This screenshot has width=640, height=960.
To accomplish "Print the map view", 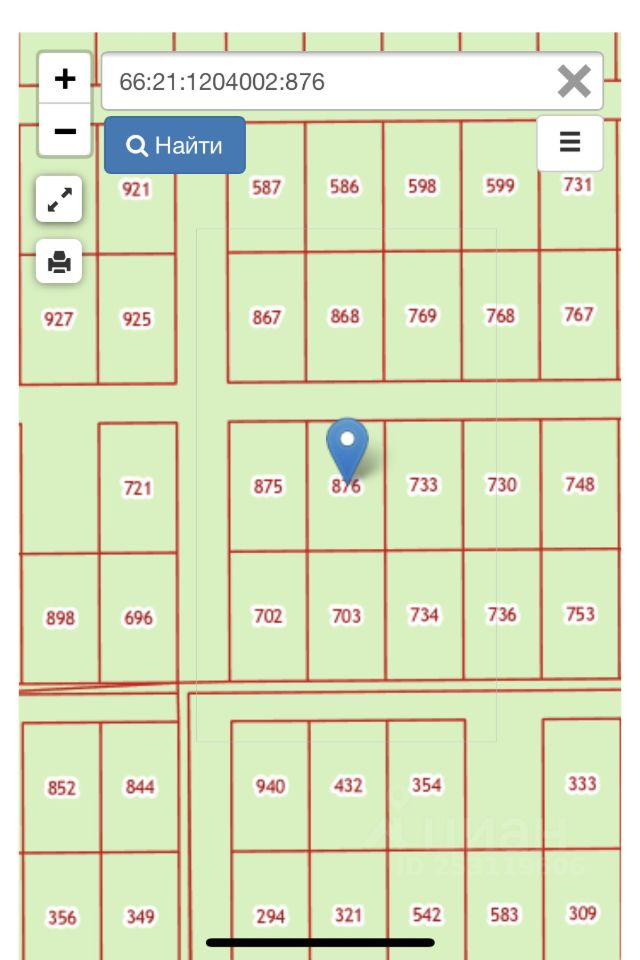I will (59, 262).
